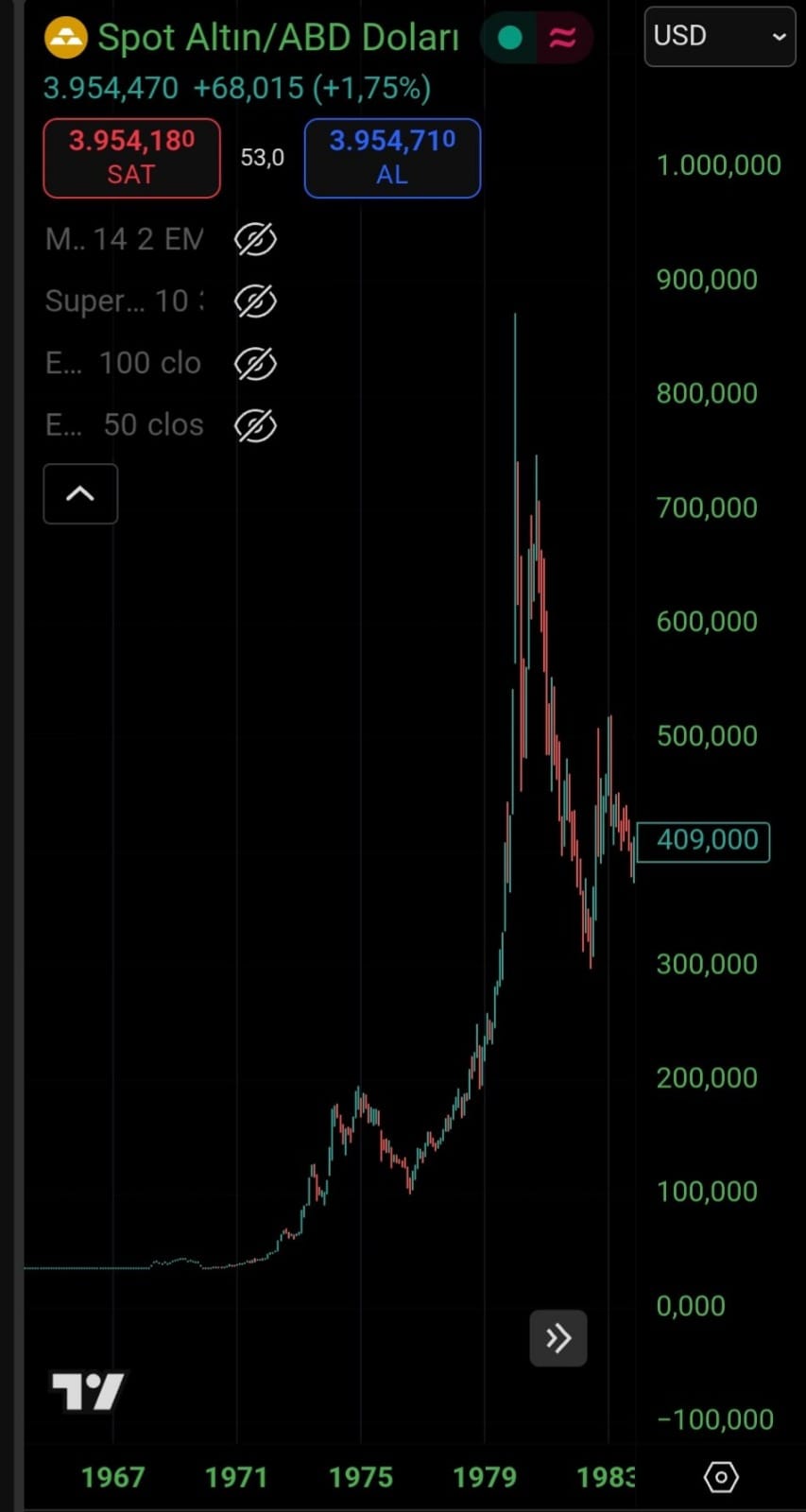Open the Spot Altın/ABD Doları symbol title
This screenshot has height=1512, width=806.
tap(278, 38)
